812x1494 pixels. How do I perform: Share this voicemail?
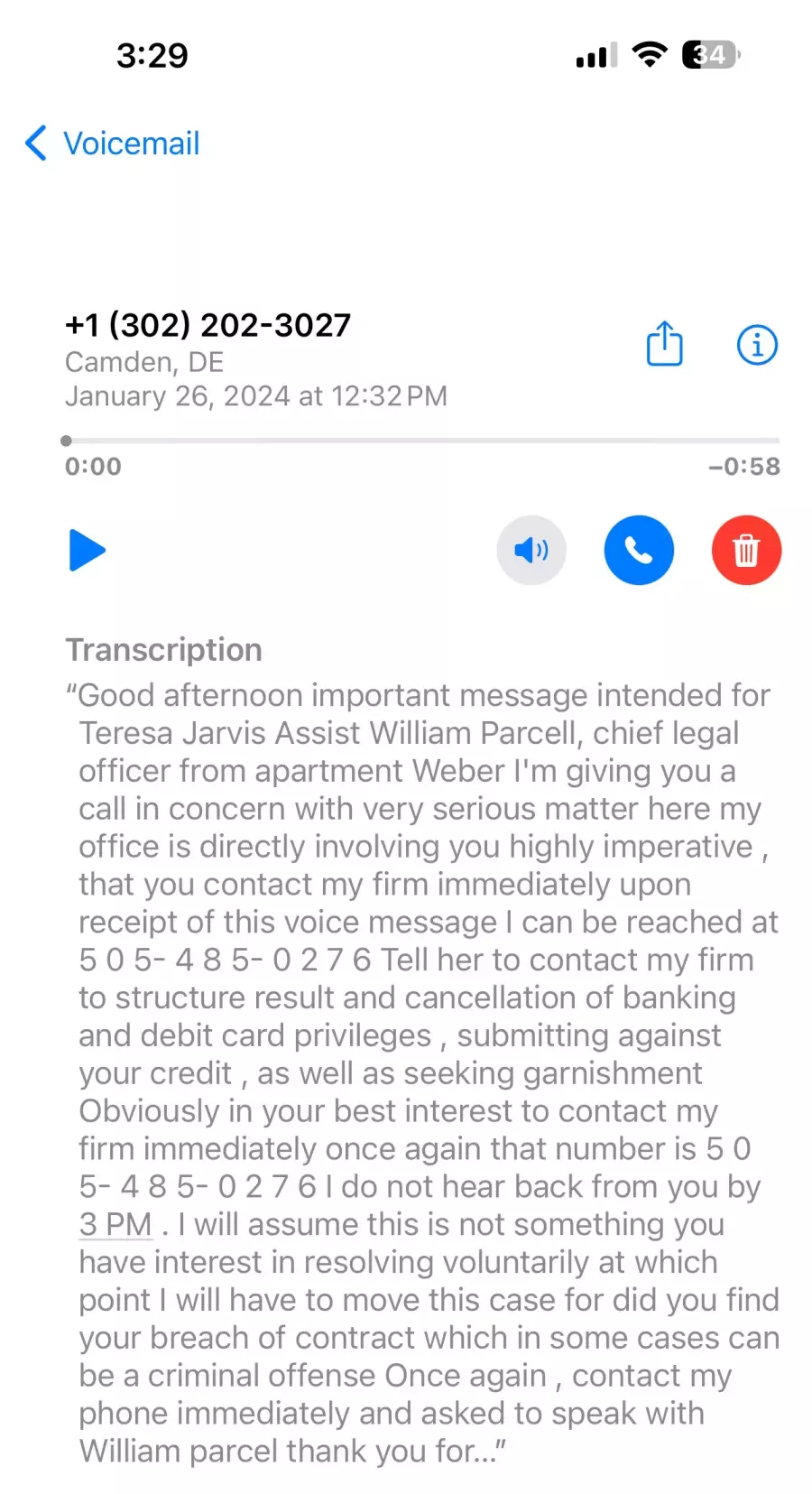[x=665, y=343]
